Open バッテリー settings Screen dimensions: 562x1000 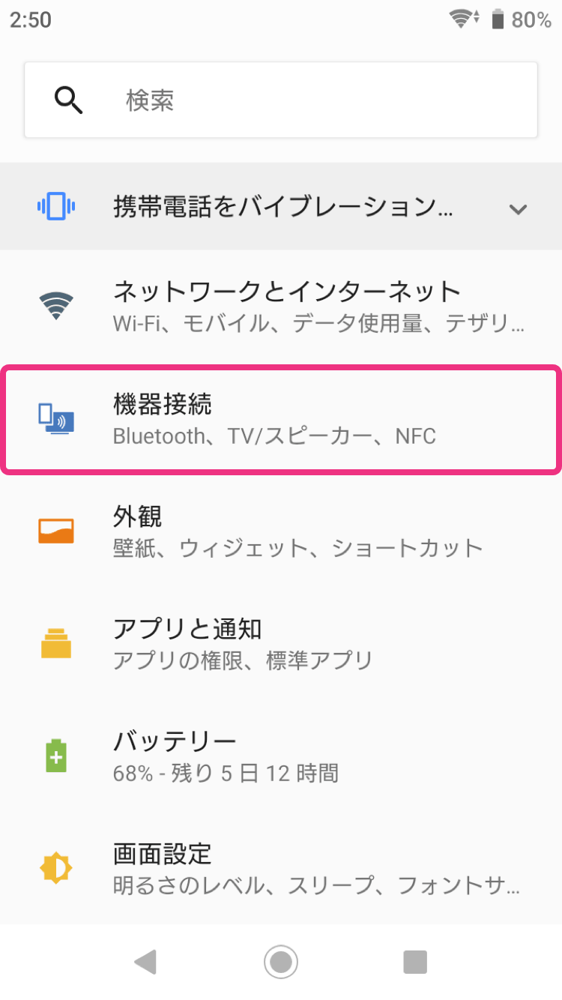coord(281,755)
